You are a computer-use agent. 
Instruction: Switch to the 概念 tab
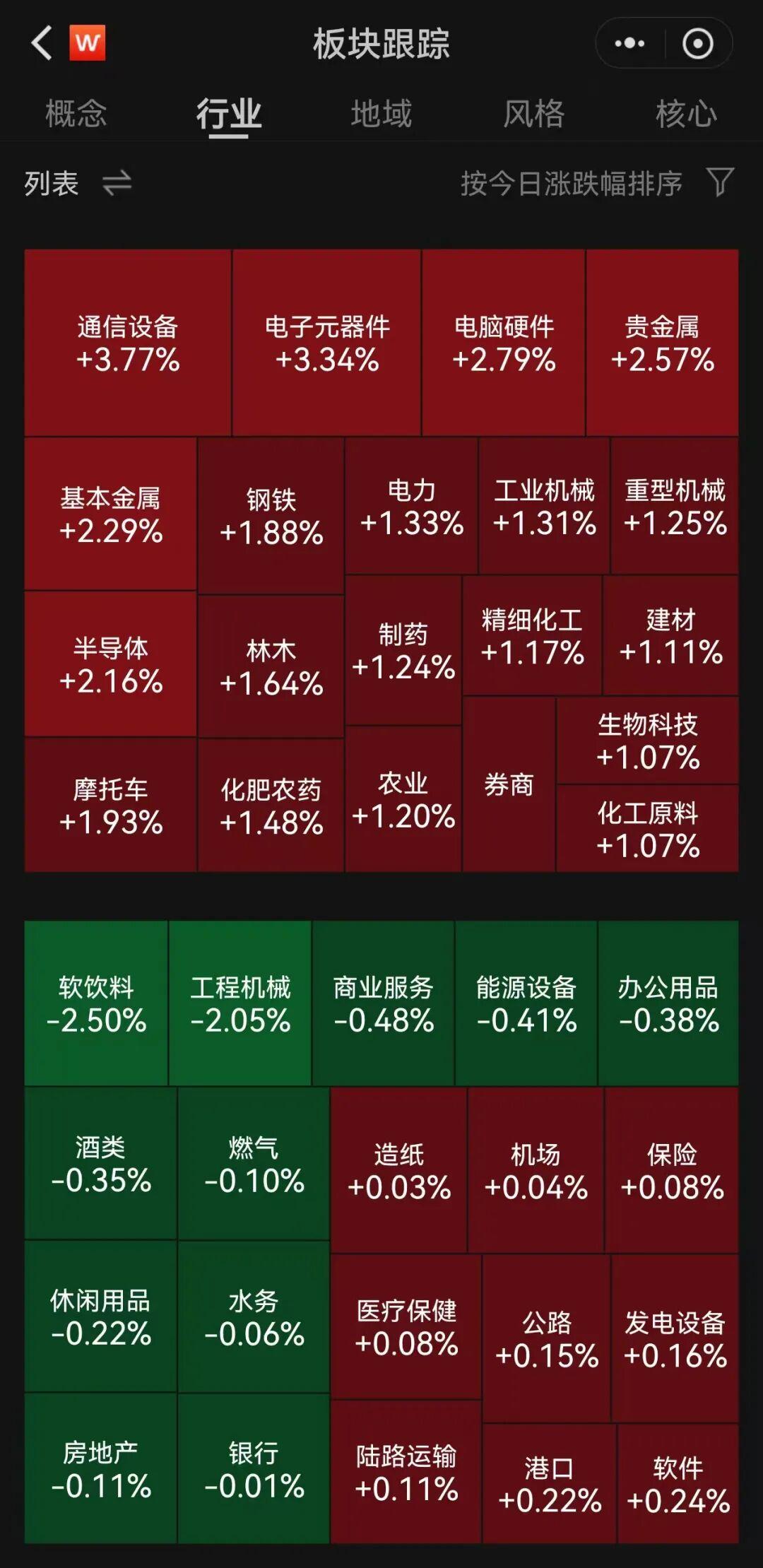point(76,114)
